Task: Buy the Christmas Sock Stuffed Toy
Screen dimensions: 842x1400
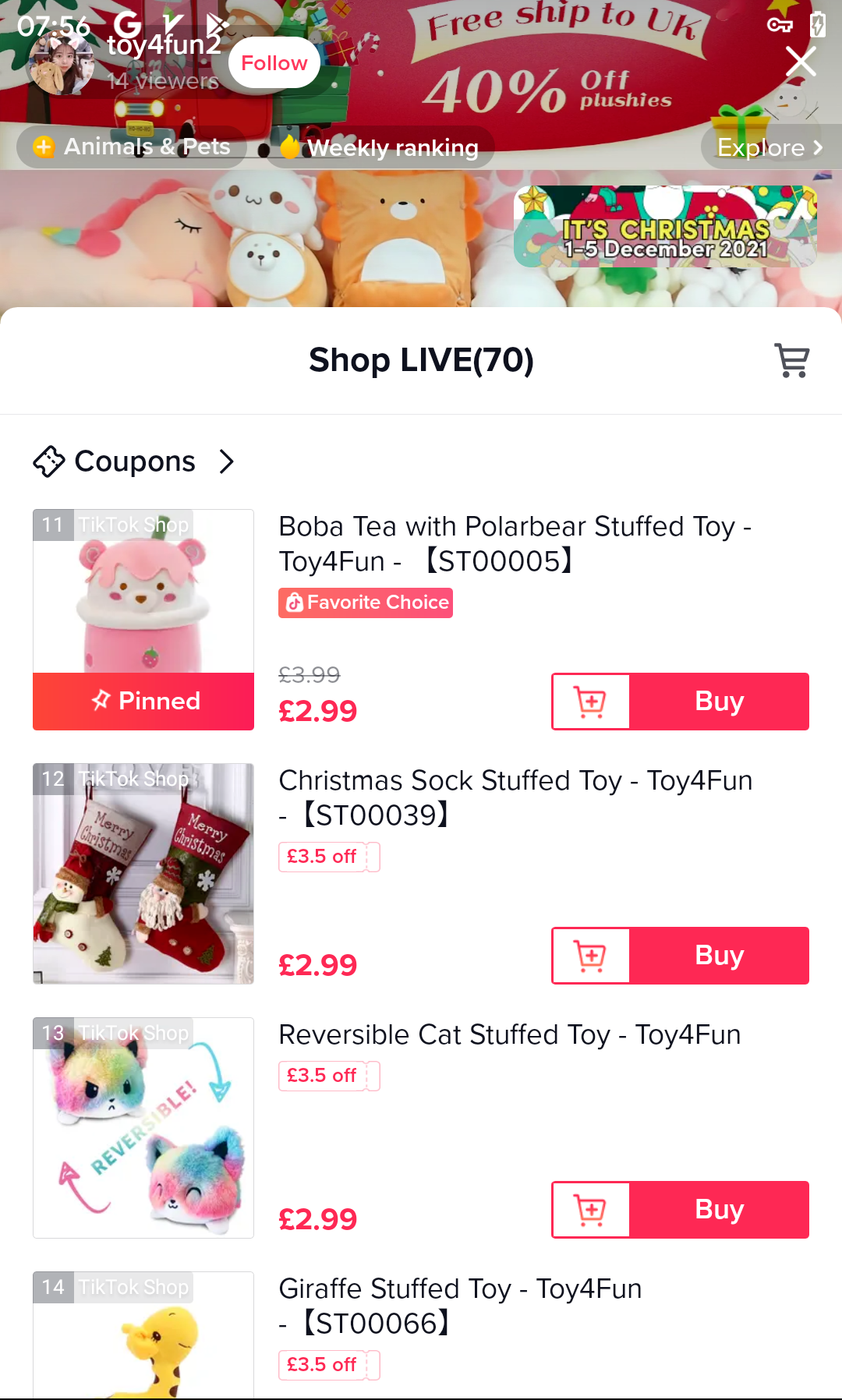Action: (719, 956)
